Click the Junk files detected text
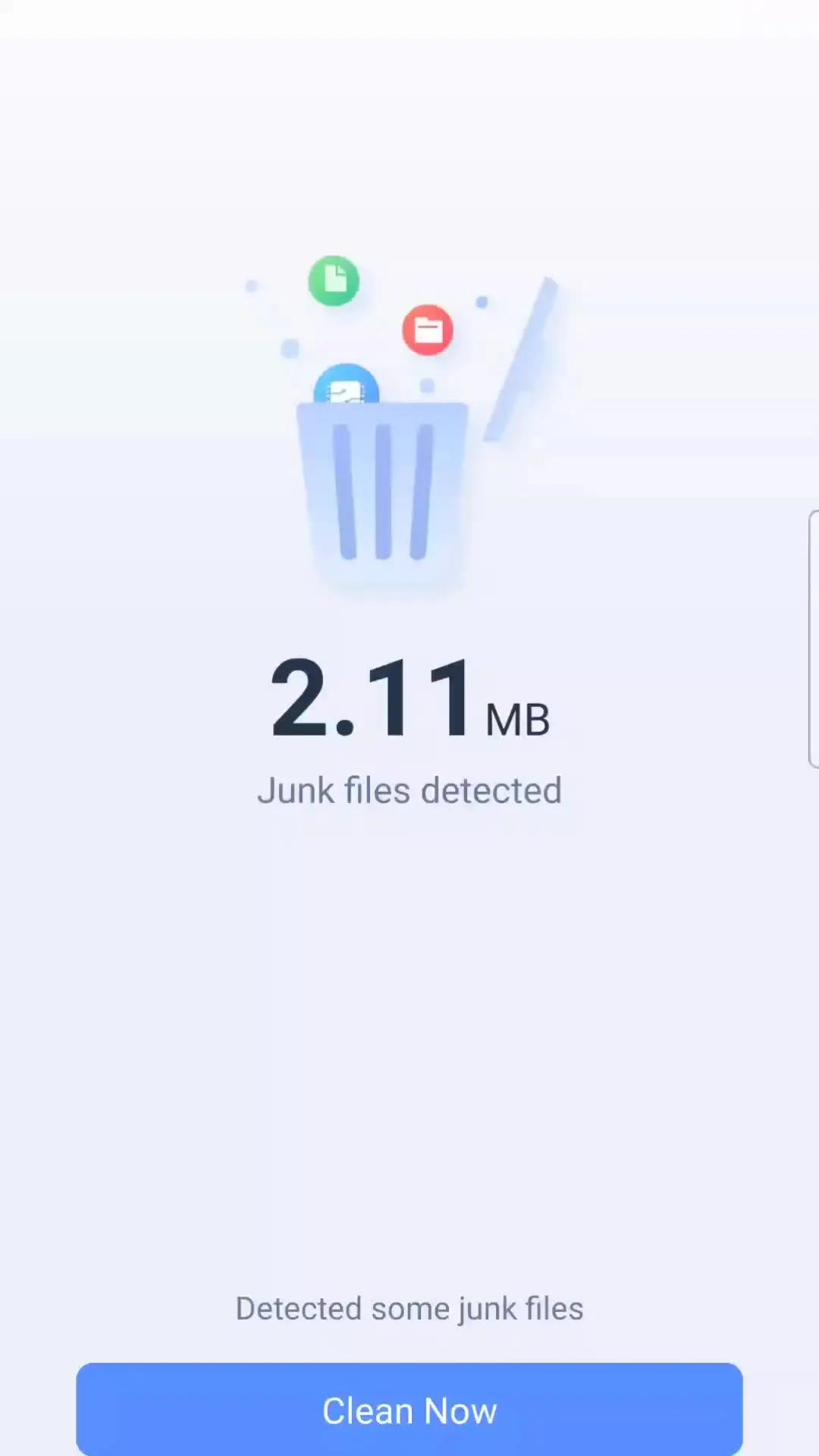819x1456 pixels. pos(409,790)
